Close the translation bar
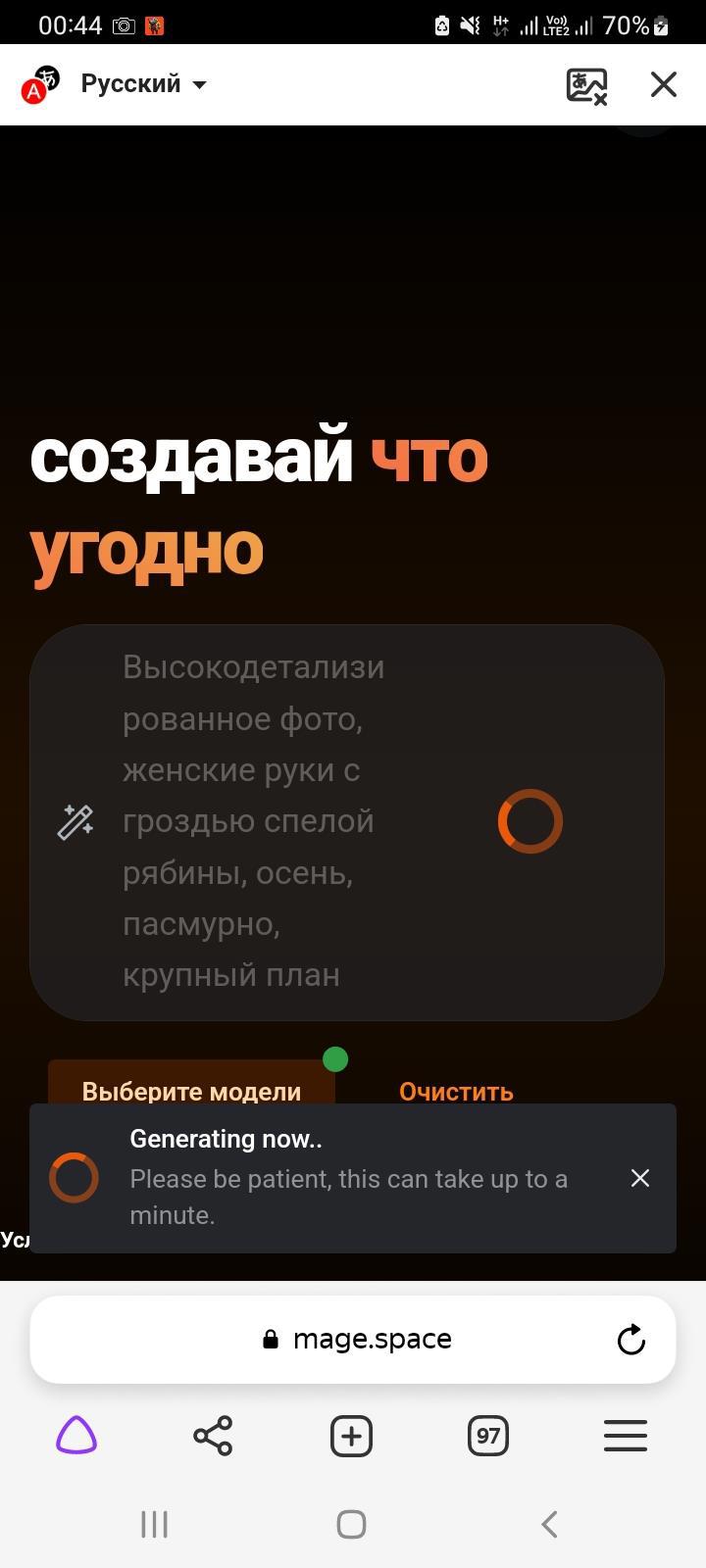Viewport: 706px width, 1568px height. click(664, 85)
